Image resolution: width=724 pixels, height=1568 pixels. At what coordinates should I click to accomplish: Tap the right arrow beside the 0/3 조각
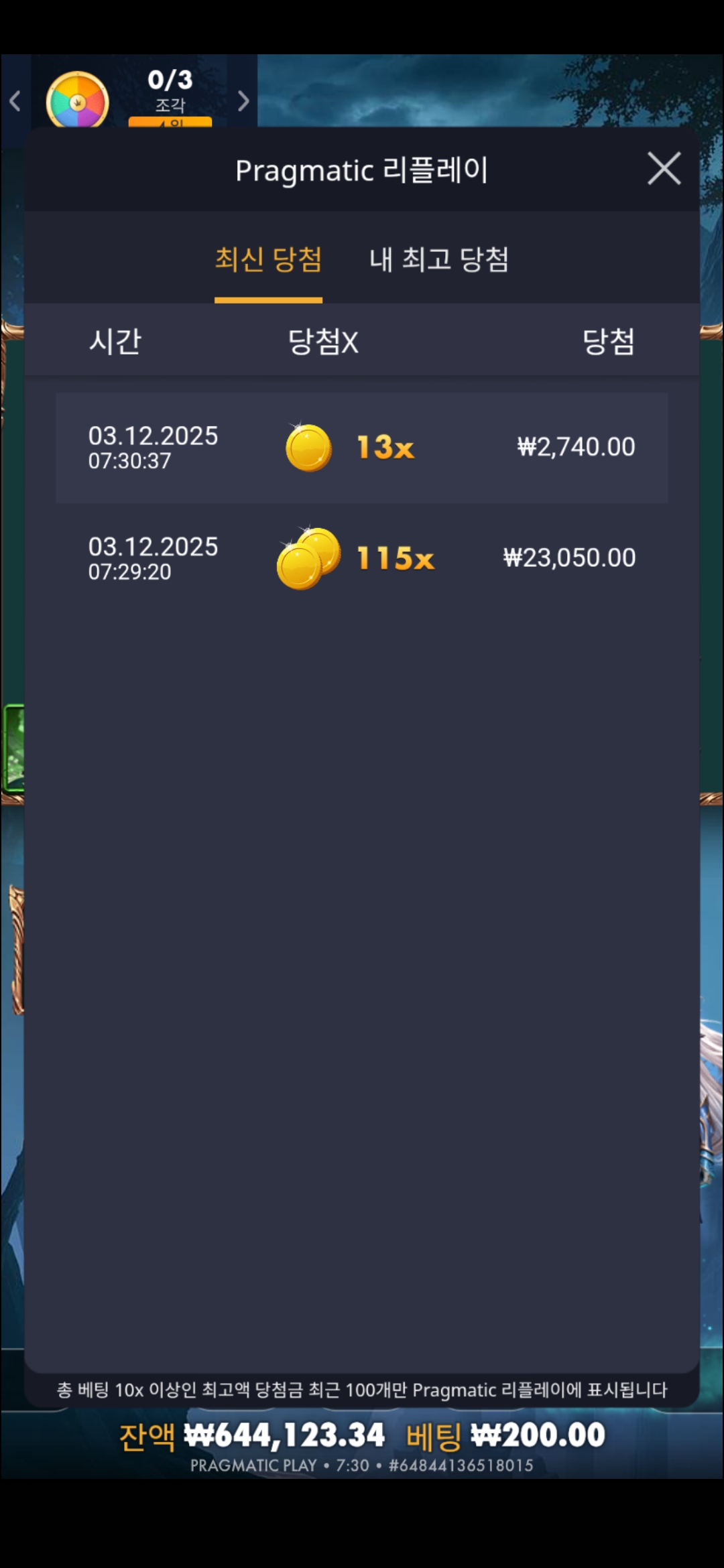(x=243, y=101)
